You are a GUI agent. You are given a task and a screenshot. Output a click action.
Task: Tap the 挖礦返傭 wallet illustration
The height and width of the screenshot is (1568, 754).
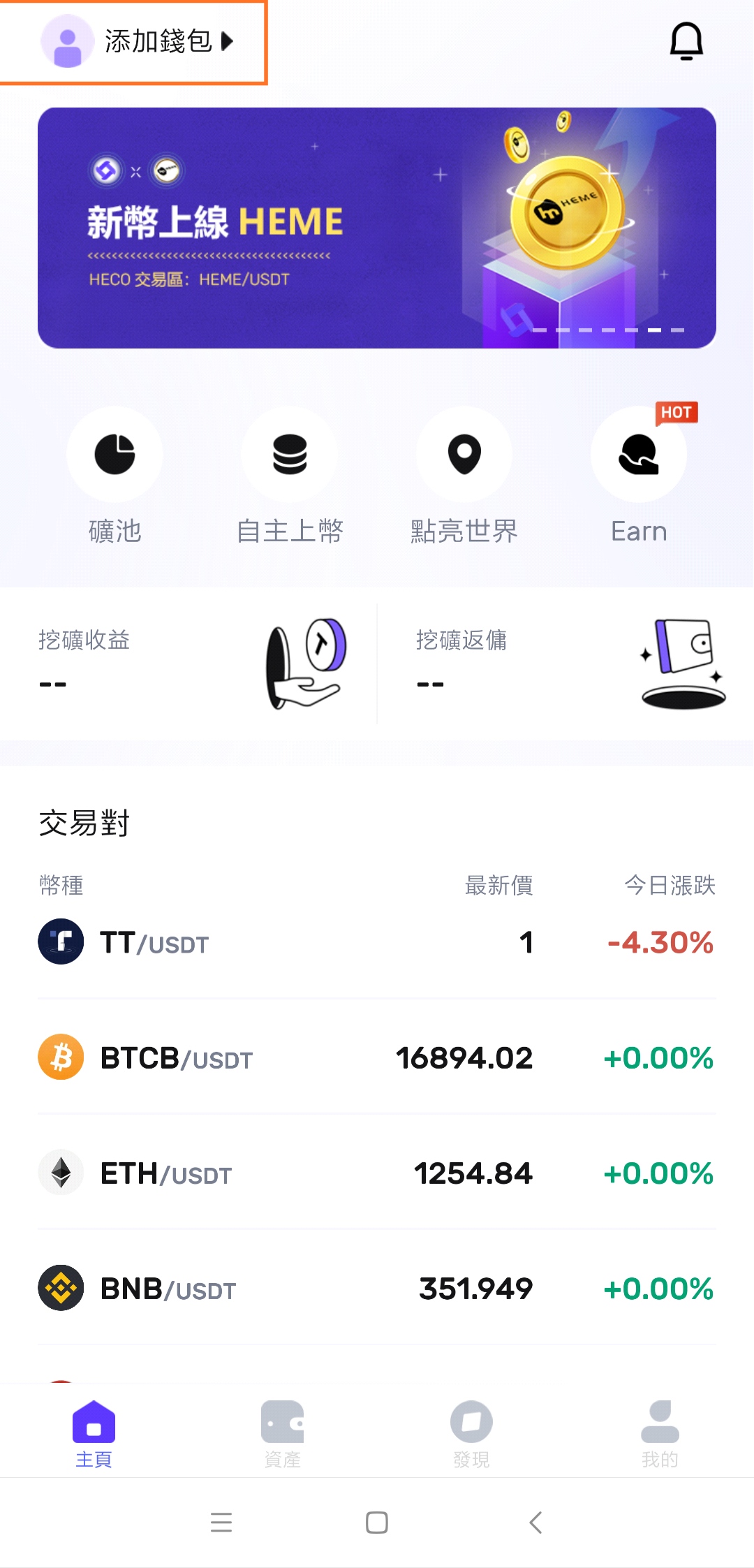click(681, 664)
